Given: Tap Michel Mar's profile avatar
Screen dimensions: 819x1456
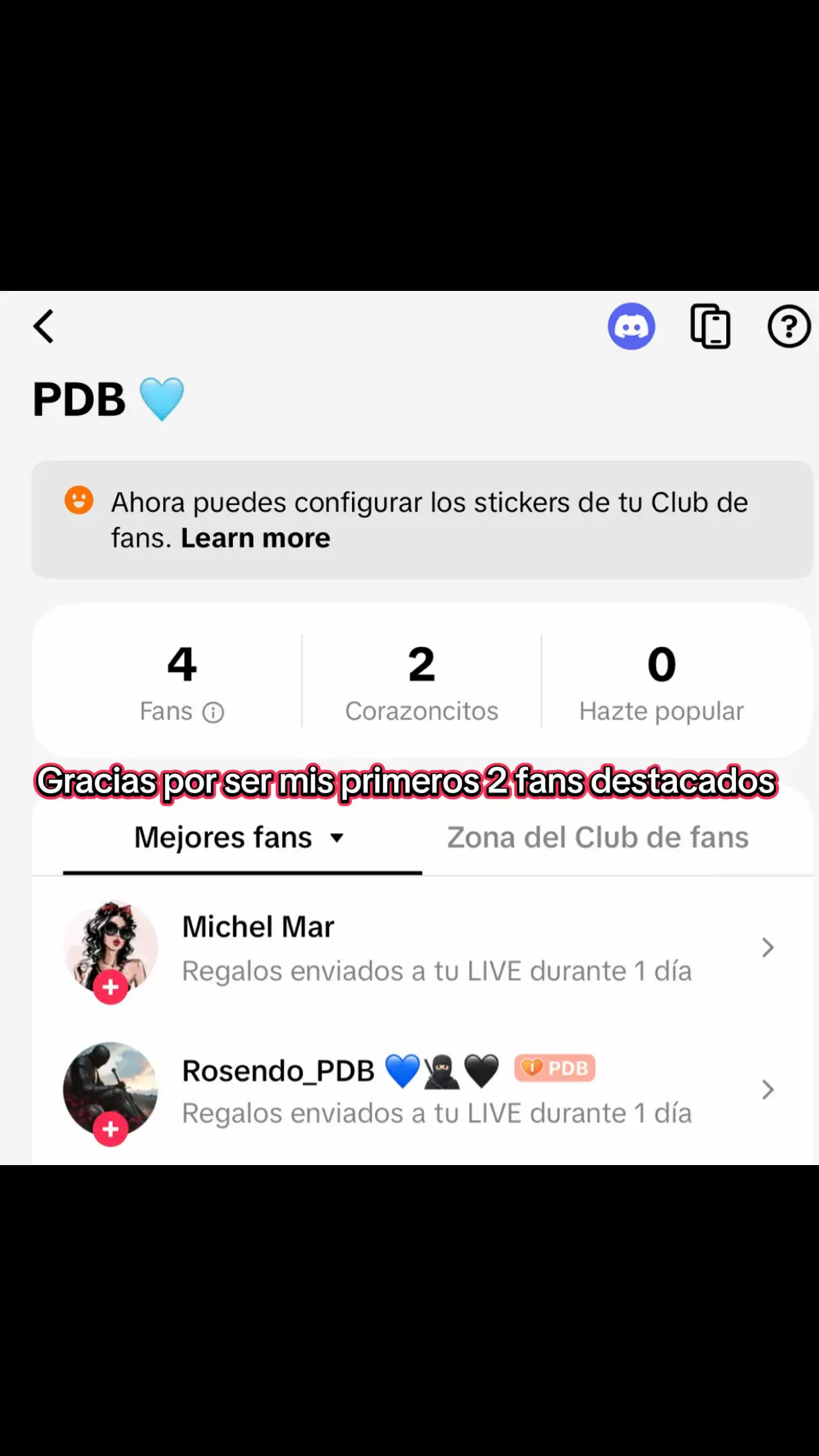Looking at the screenshot, I should (x=111, y=949).
